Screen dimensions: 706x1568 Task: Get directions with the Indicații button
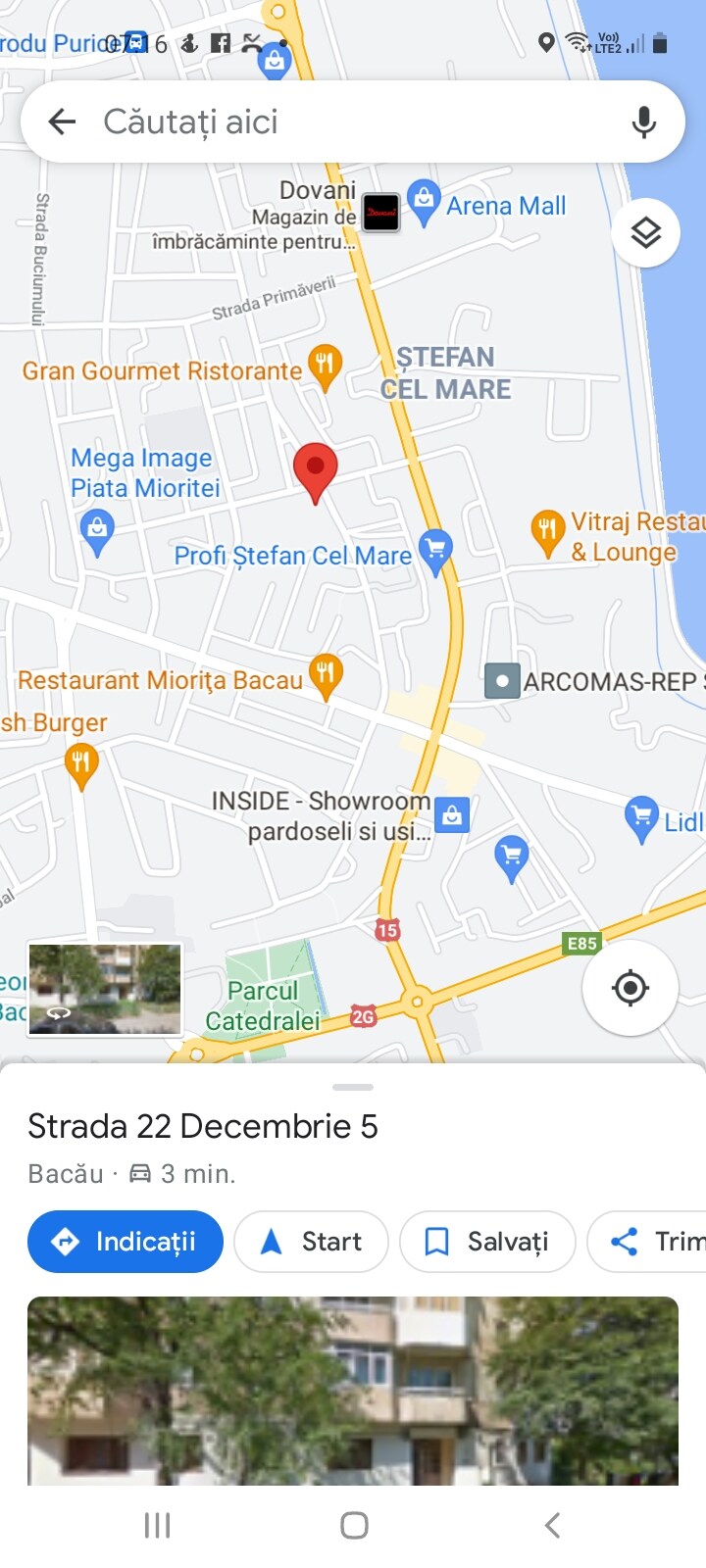[126, 1242]
